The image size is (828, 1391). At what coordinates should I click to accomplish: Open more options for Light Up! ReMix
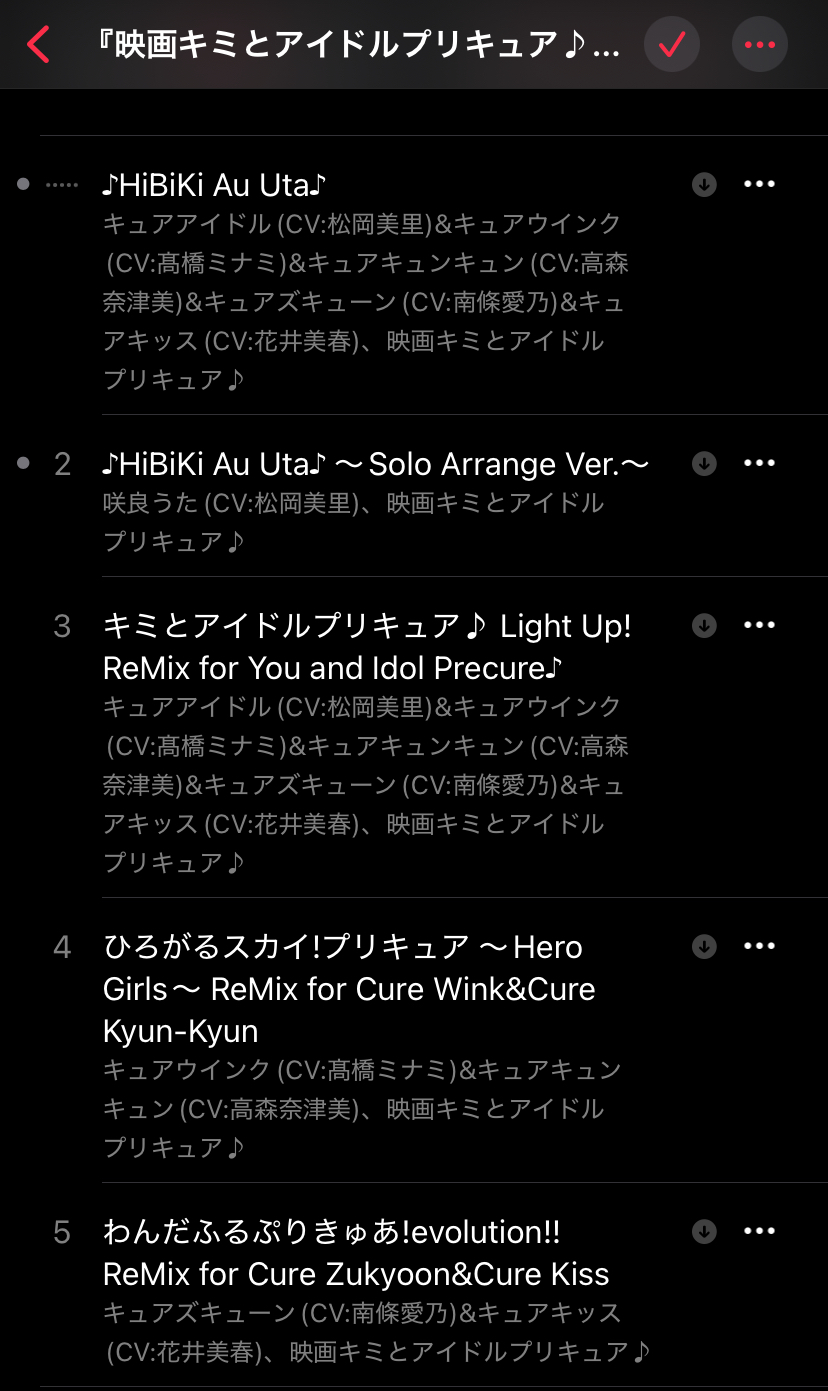[760, 625]
